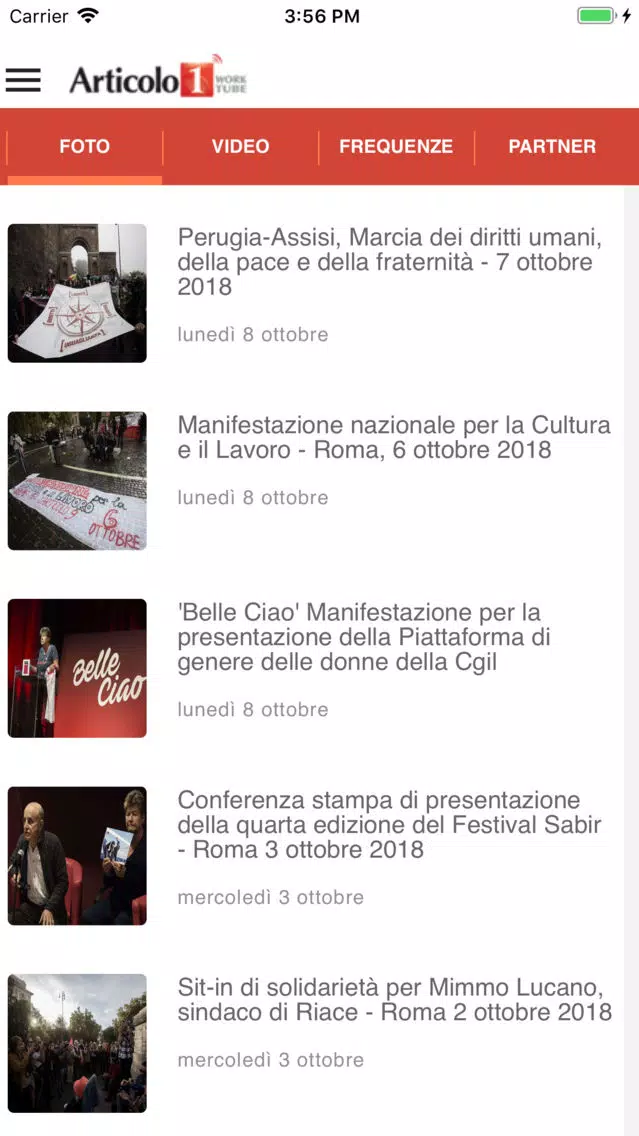Go to the PARTNER tab

[x=552, y=147]
